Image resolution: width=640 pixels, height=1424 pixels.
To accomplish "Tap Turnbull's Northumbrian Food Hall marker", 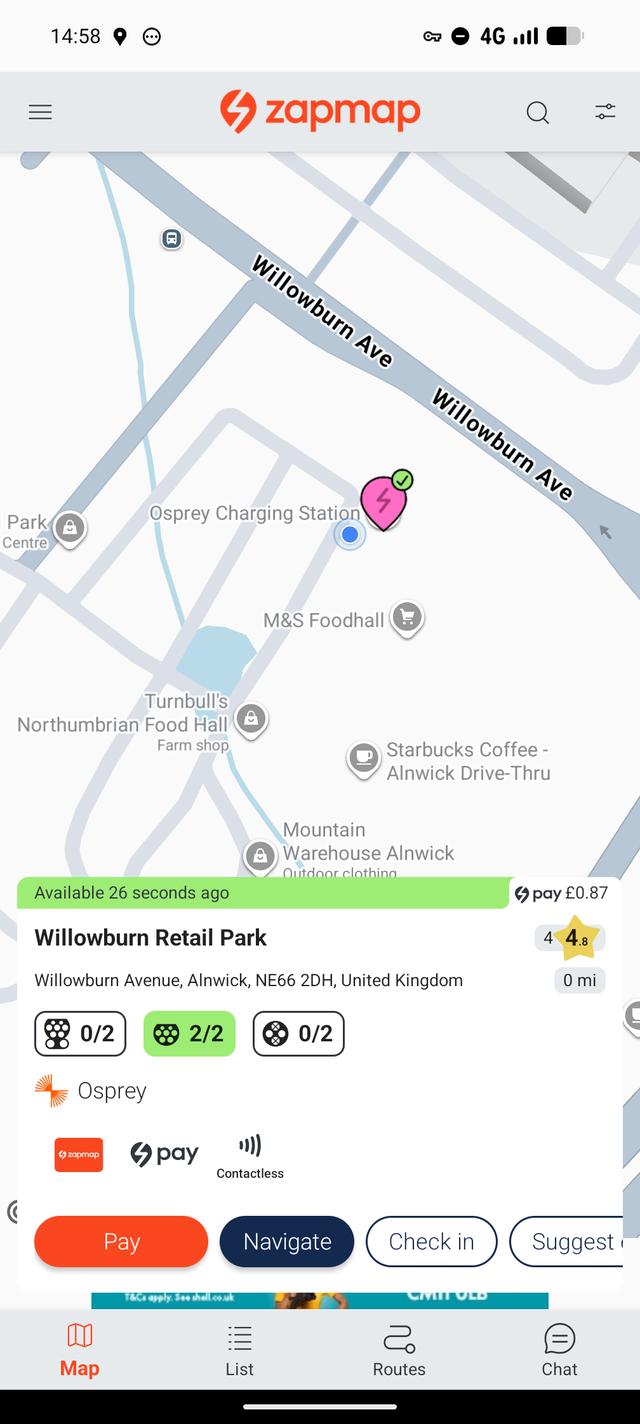I will (250, 717).
